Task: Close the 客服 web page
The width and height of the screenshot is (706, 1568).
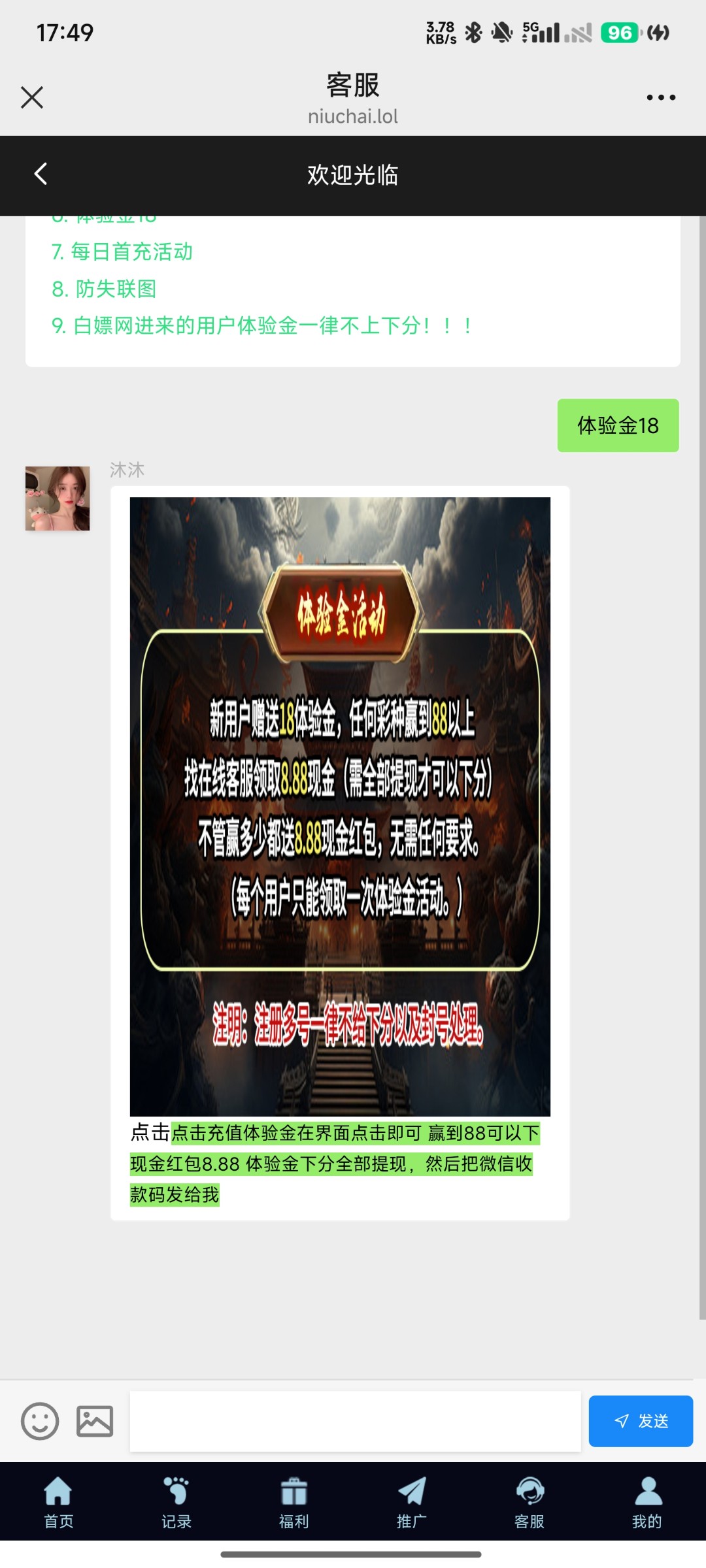Action: point(32,97)
